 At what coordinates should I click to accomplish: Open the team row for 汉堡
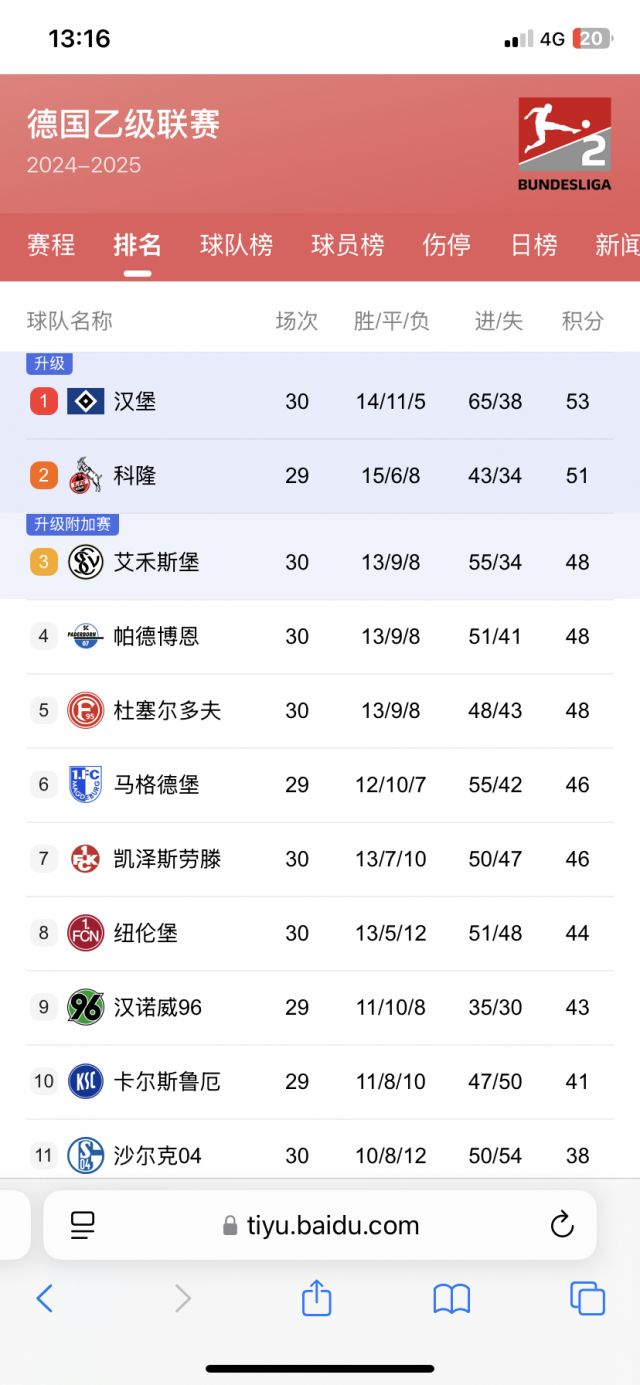coord(320,402)
